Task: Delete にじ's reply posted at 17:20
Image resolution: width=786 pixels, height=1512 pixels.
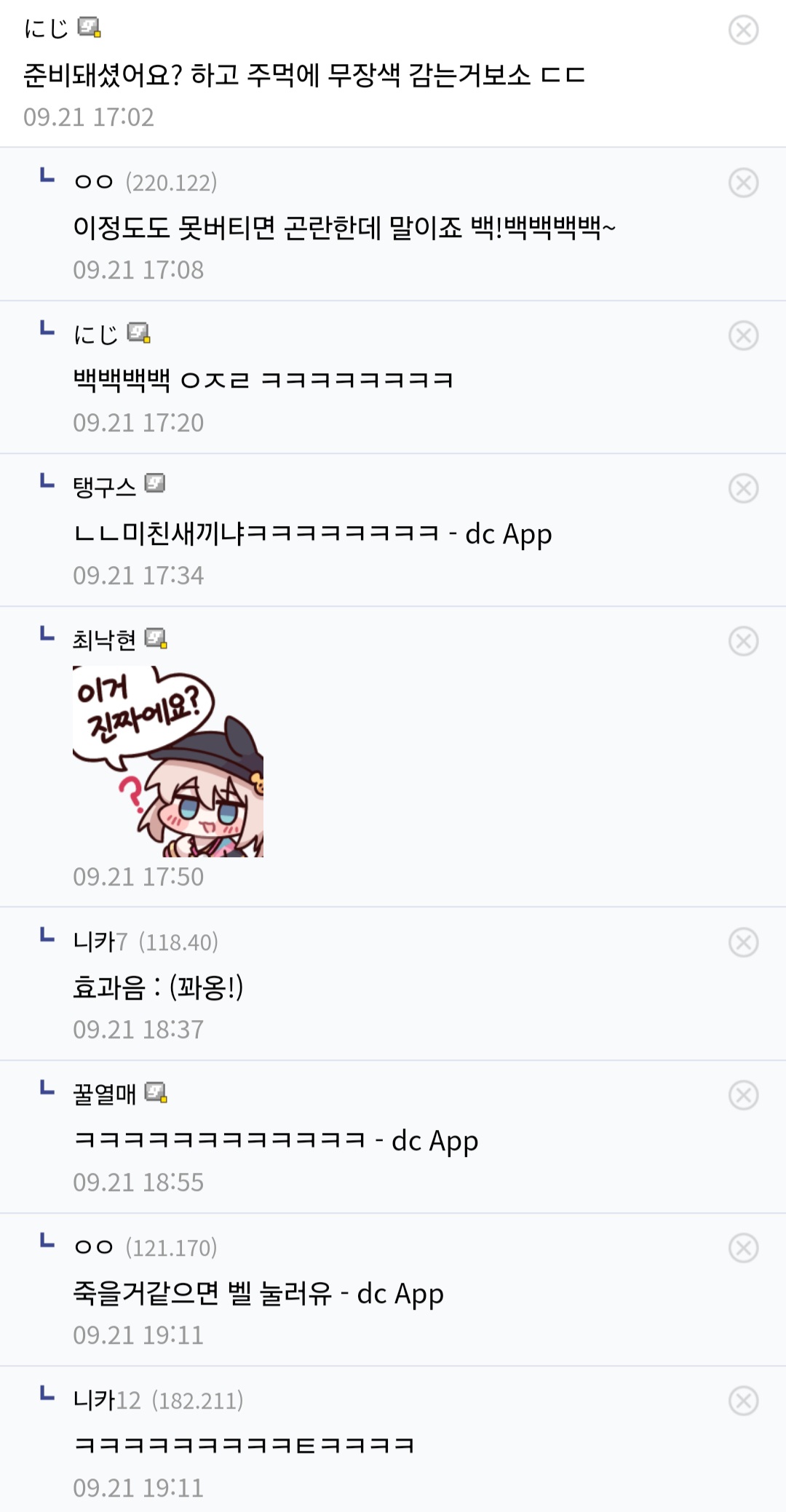Action: (743, 335)
